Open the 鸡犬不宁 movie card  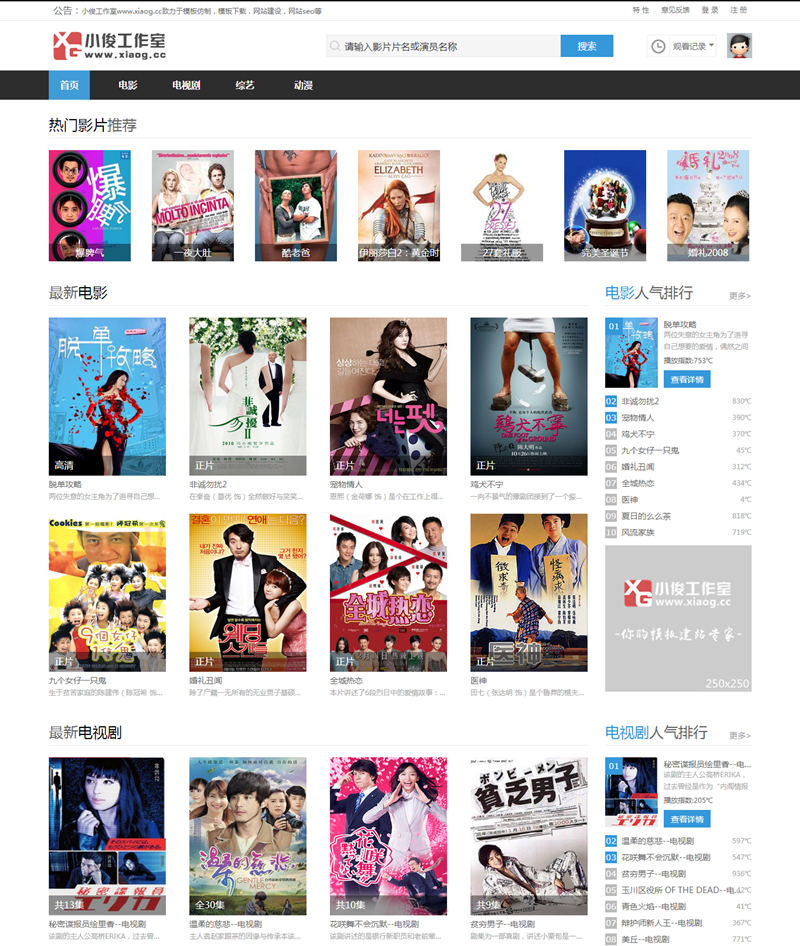529,396
